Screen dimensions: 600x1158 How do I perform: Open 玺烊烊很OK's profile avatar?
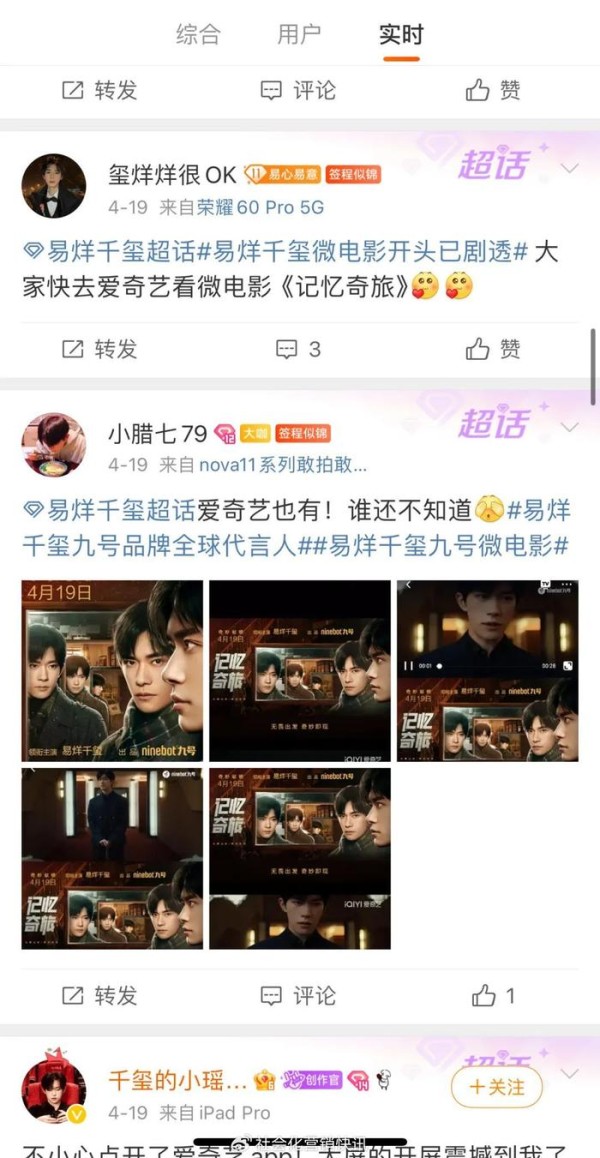(54, 186)
